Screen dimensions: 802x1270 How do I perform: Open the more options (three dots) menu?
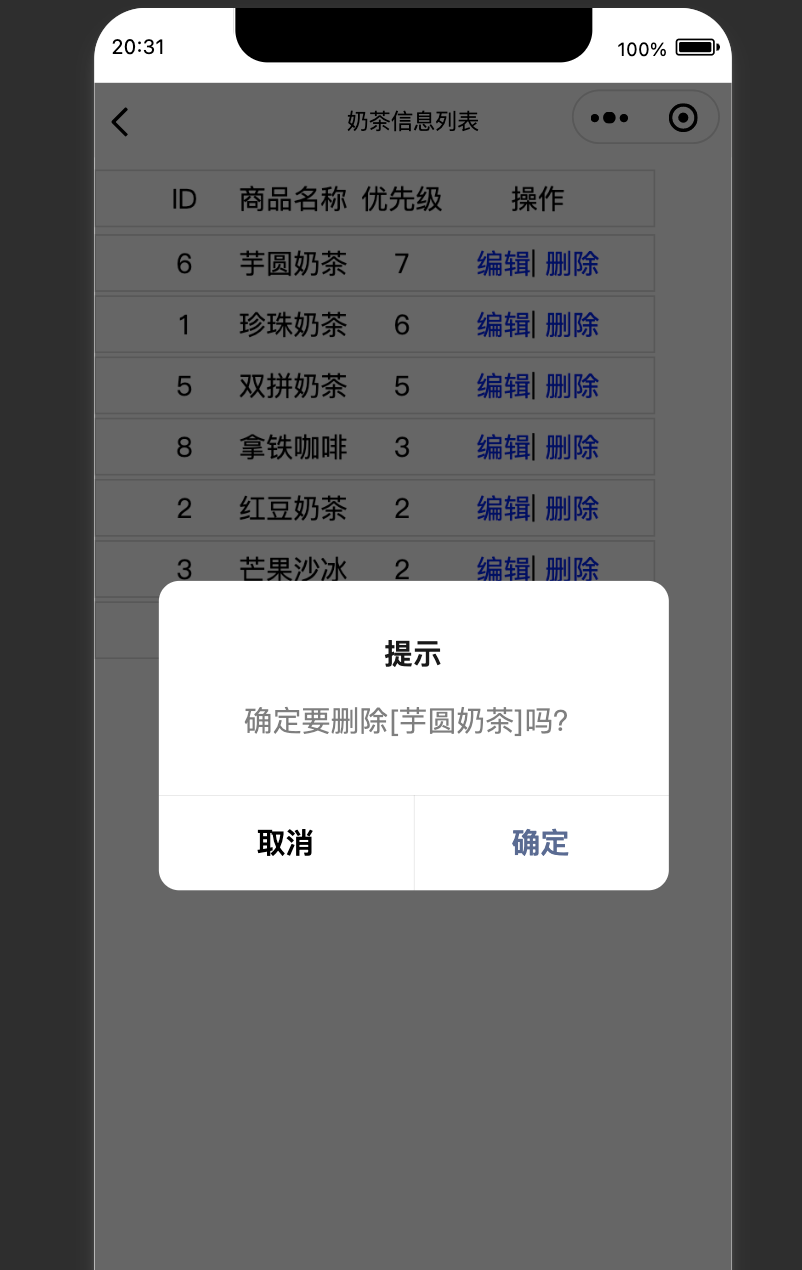(609, 117)
